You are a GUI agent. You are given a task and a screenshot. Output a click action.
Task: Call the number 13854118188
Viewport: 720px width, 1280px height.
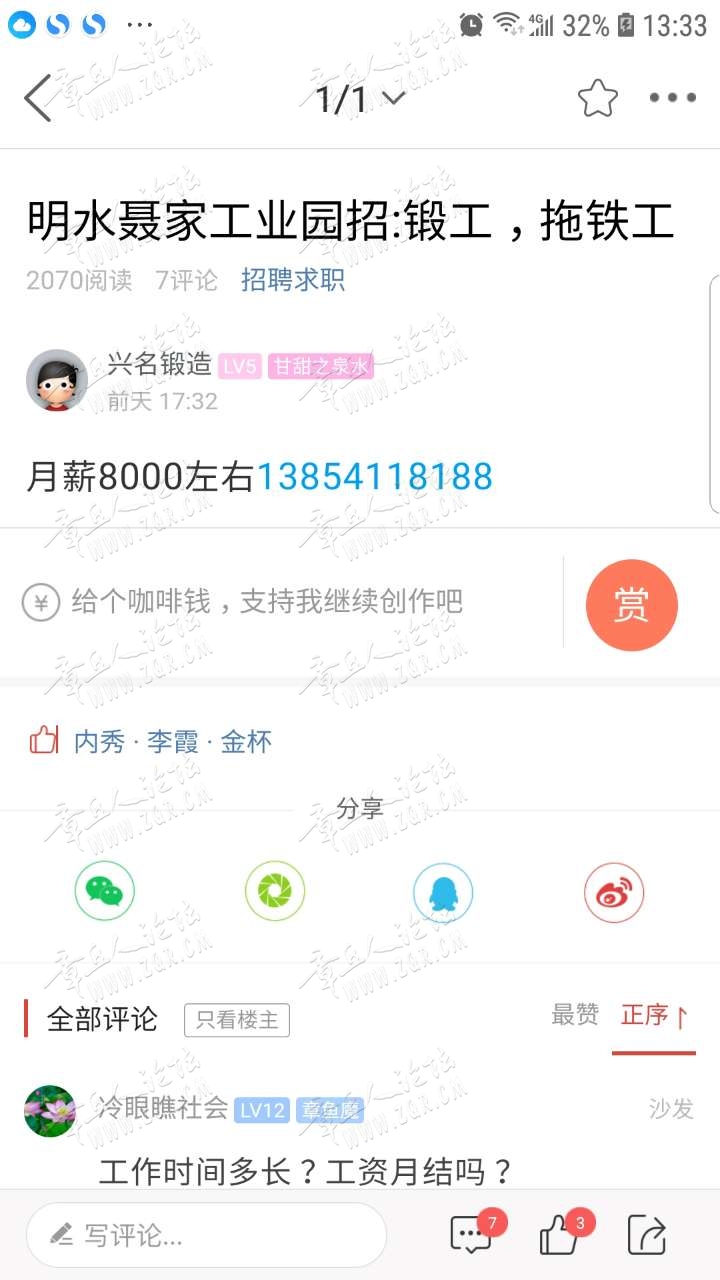tap(375, 477)
